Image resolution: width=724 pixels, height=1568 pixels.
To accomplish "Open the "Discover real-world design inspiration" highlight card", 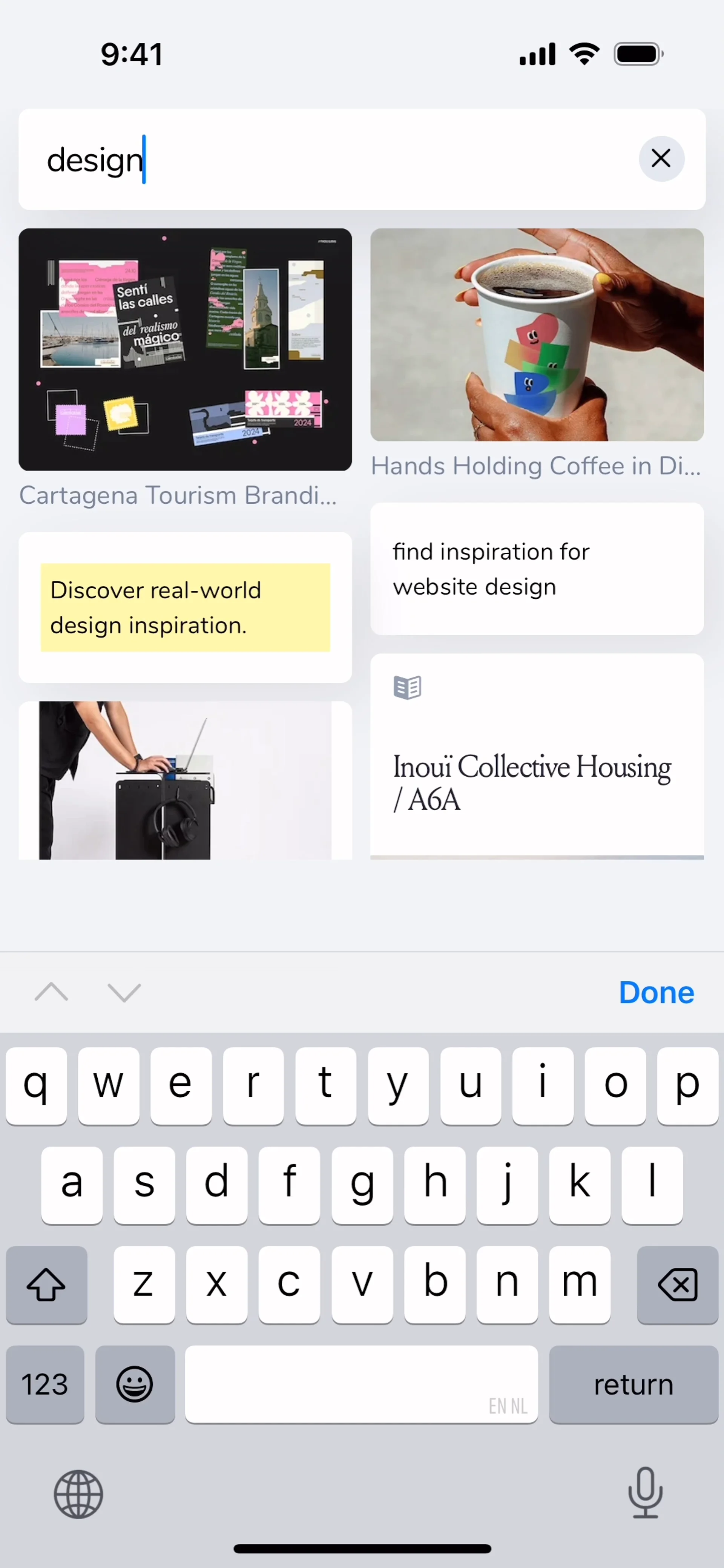I will (x=185, y=607).
